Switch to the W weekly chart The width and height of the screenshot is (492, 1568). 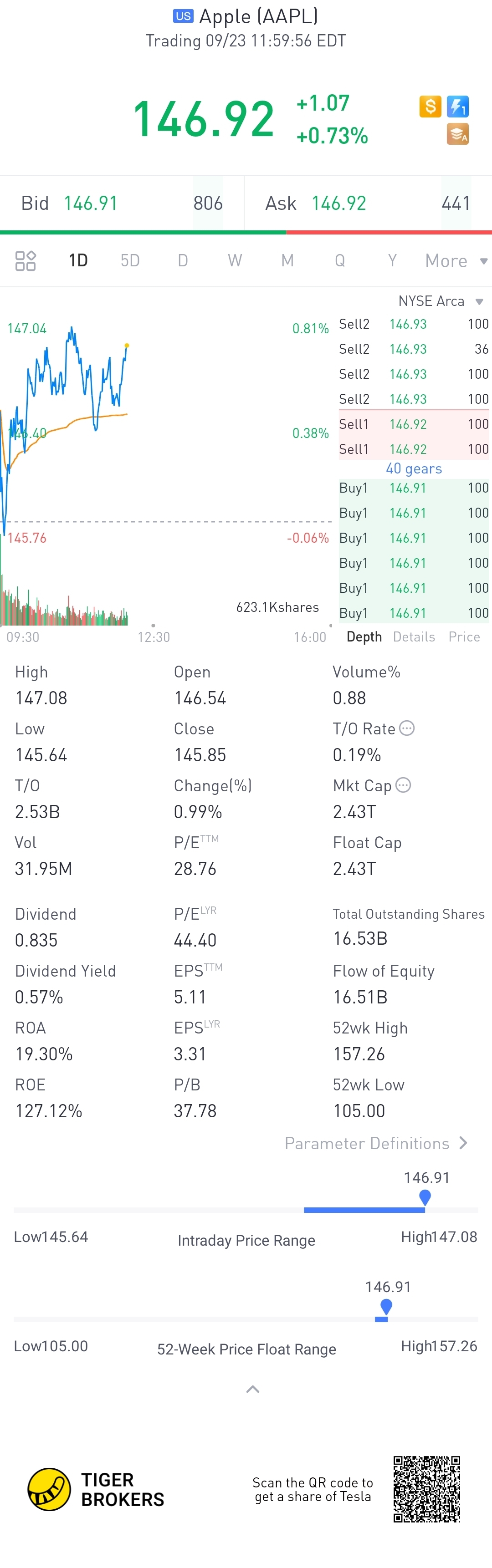(235, 260)
